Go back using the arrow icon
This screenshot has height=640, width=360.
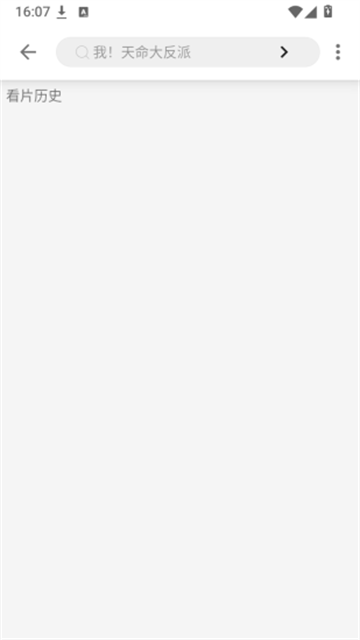point(28,52)
